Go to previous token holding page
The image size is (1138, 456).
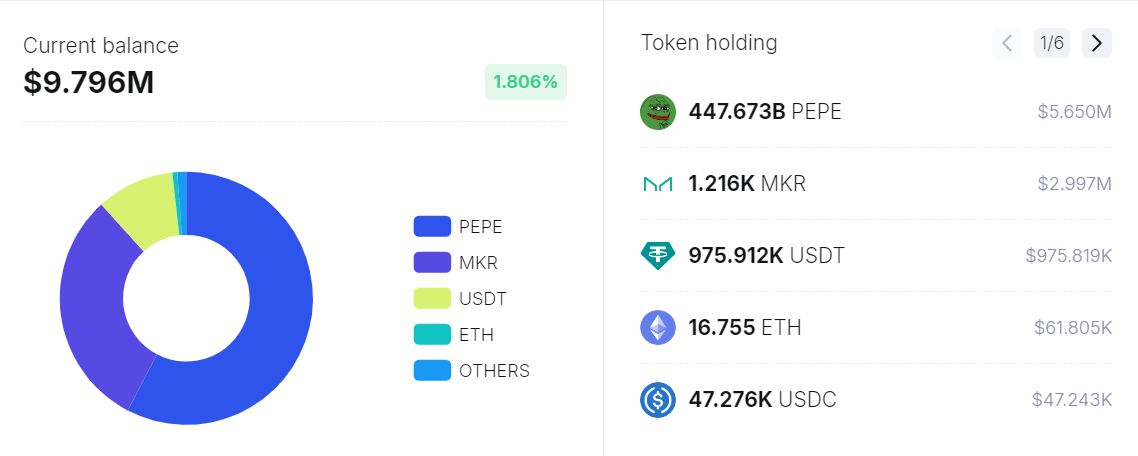click(x=1007, y=43)
